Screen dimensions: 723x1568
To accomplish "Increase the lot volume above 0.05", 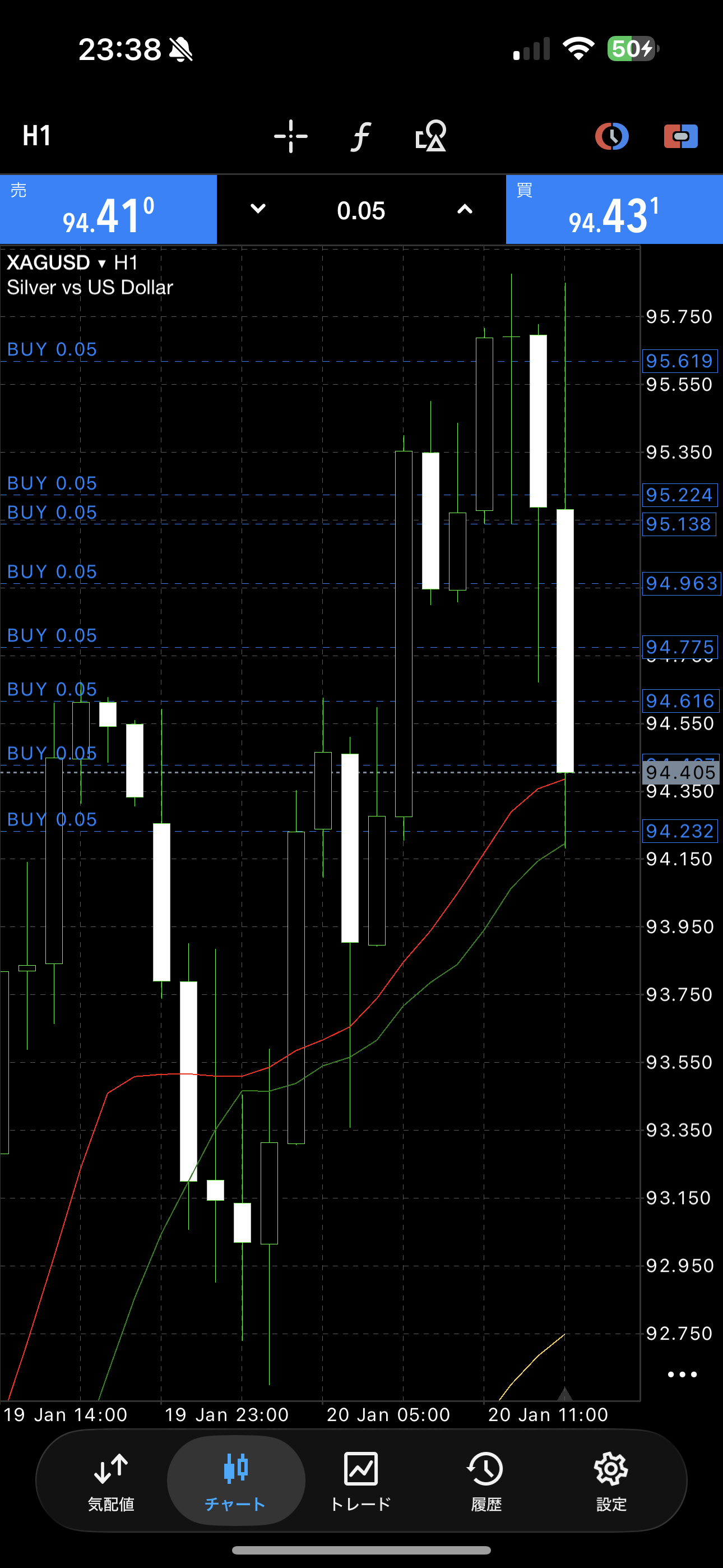I will coord(465,209).
